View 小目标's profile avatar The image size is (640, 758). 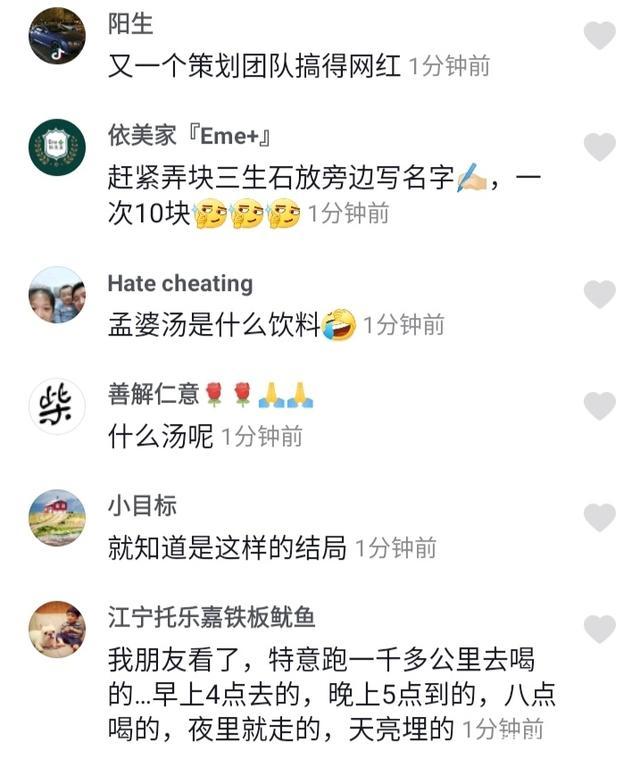click(57, 518)
